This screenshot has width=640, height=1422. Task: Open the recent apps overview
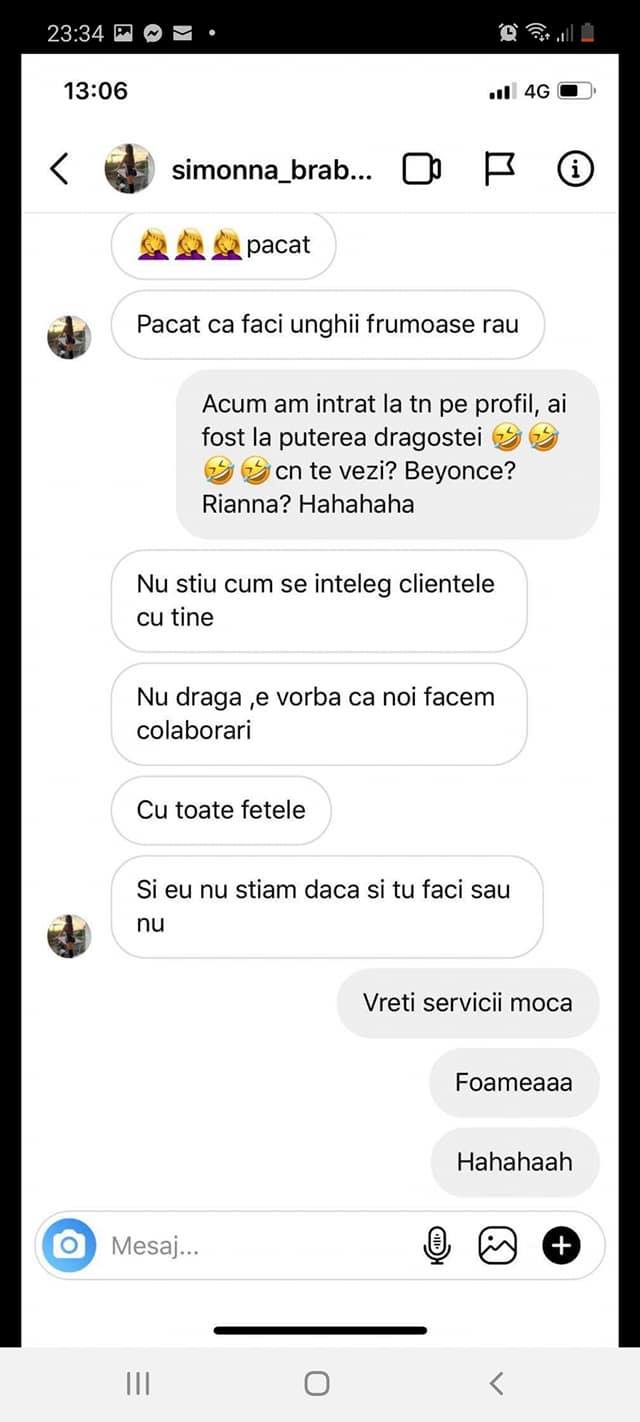tap(138, 1383)
